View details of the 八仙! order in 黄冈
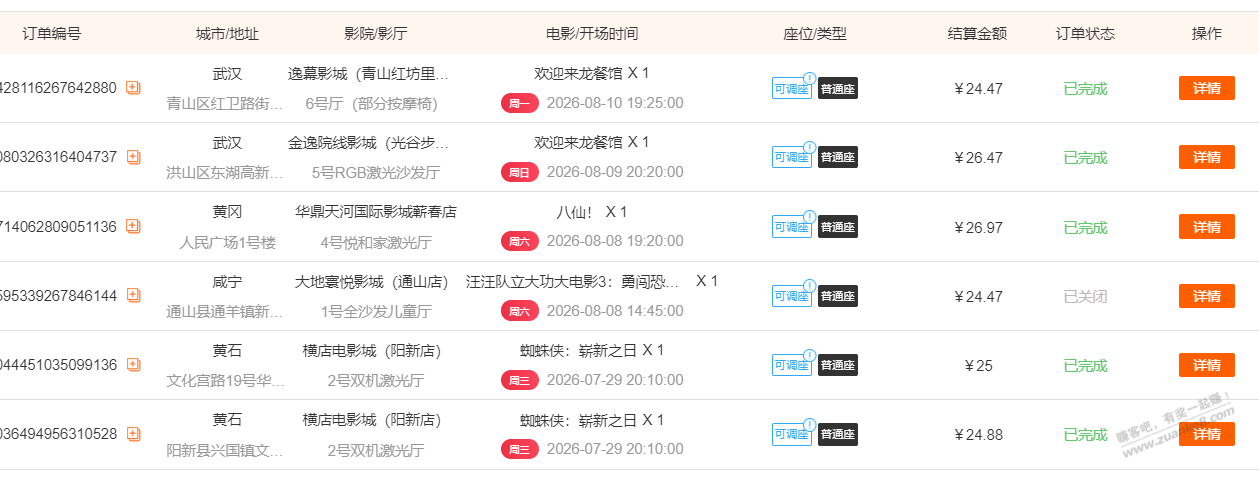1259x477 pixels. [x=1206, y=227]
